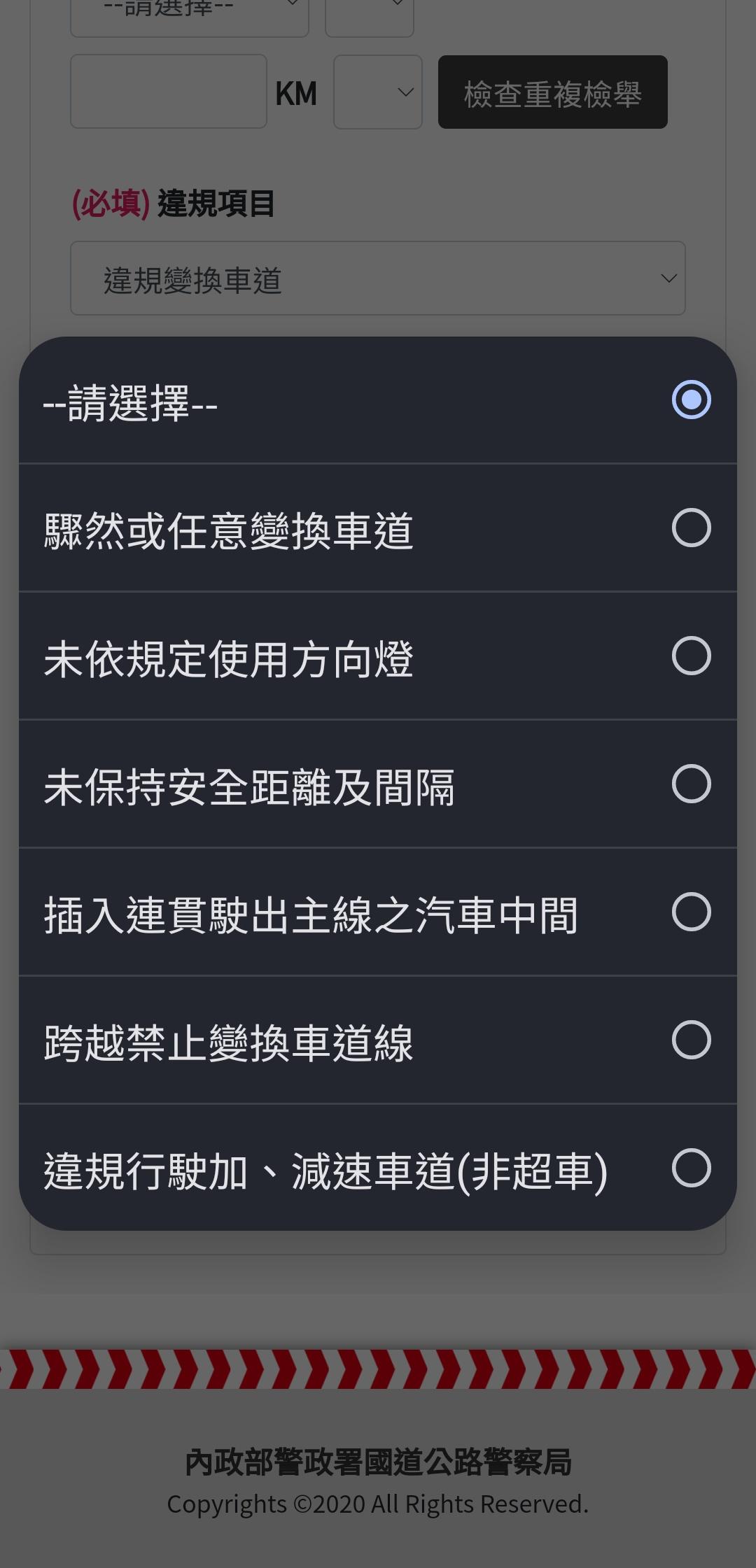This screenshot has height=1568, width=756.
Task: Open the 違規變換車道 violation dropdown
Action: click(x=378, y=278)
